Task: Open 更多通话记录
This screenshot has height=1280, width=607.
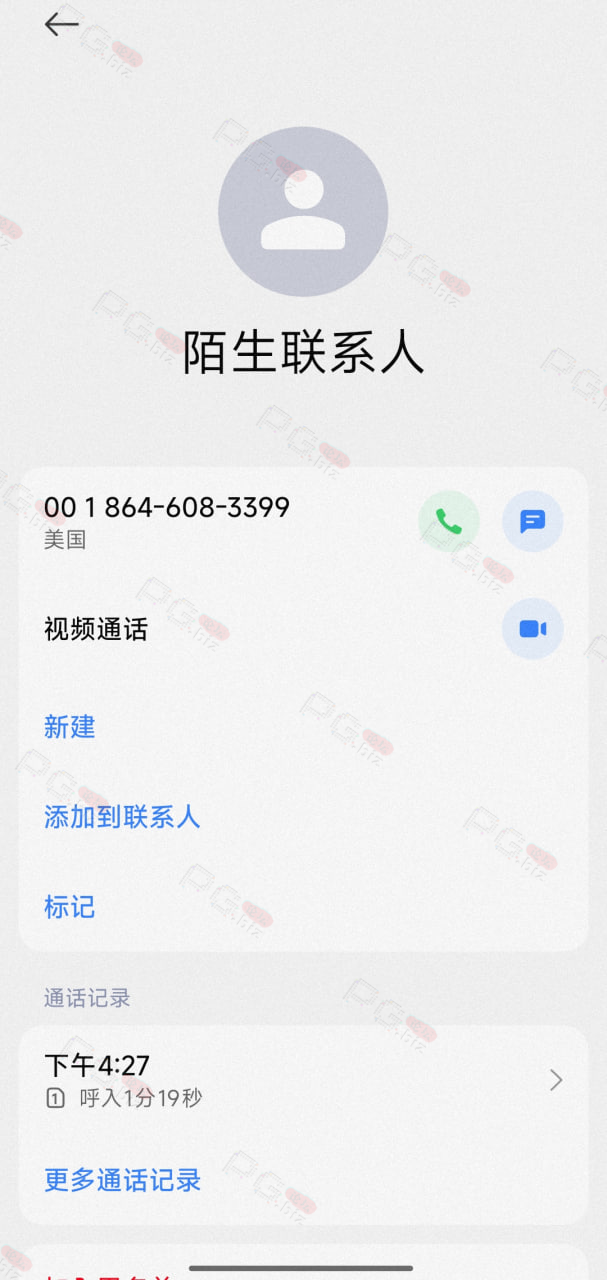Action: (x=122, y=1180)
